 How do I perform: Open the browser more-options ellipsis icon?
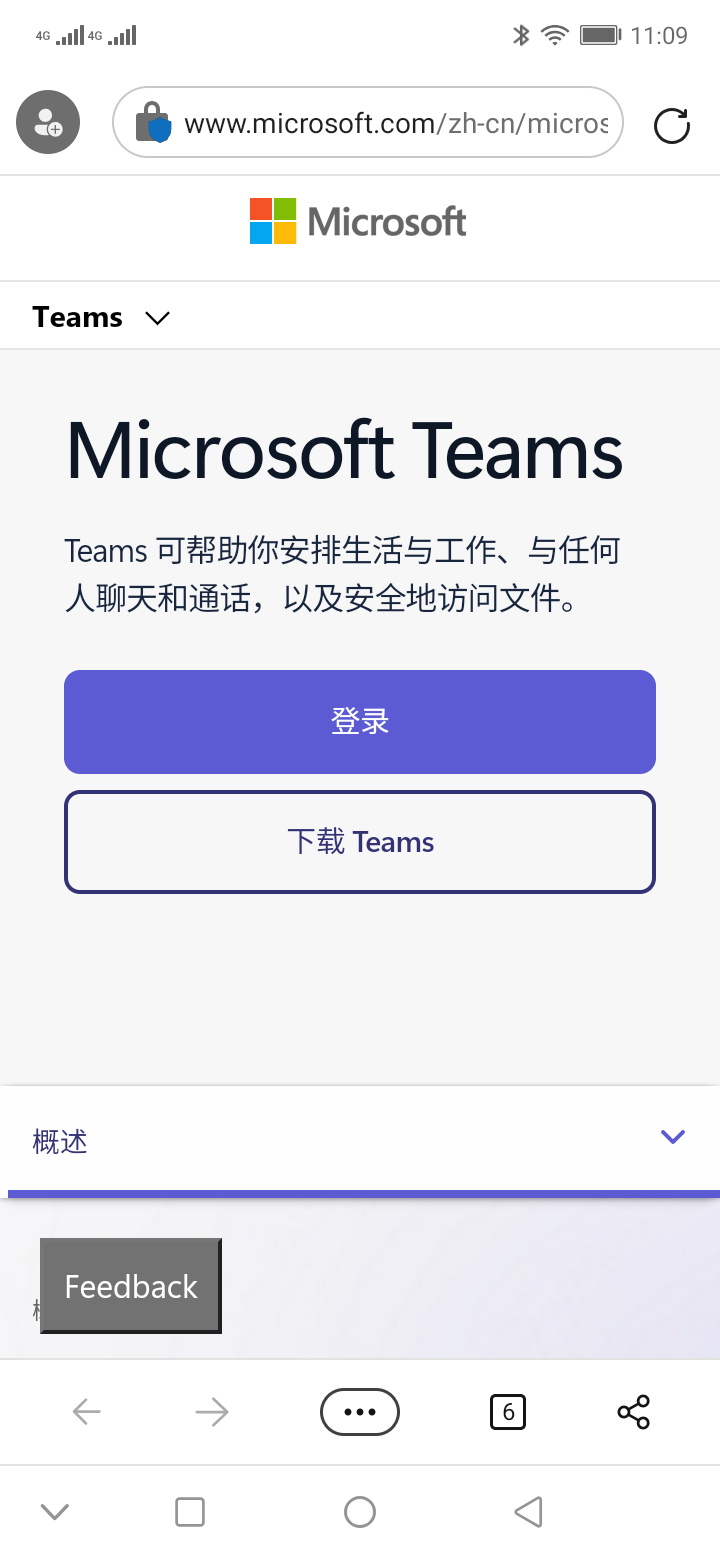[360, 1412]
